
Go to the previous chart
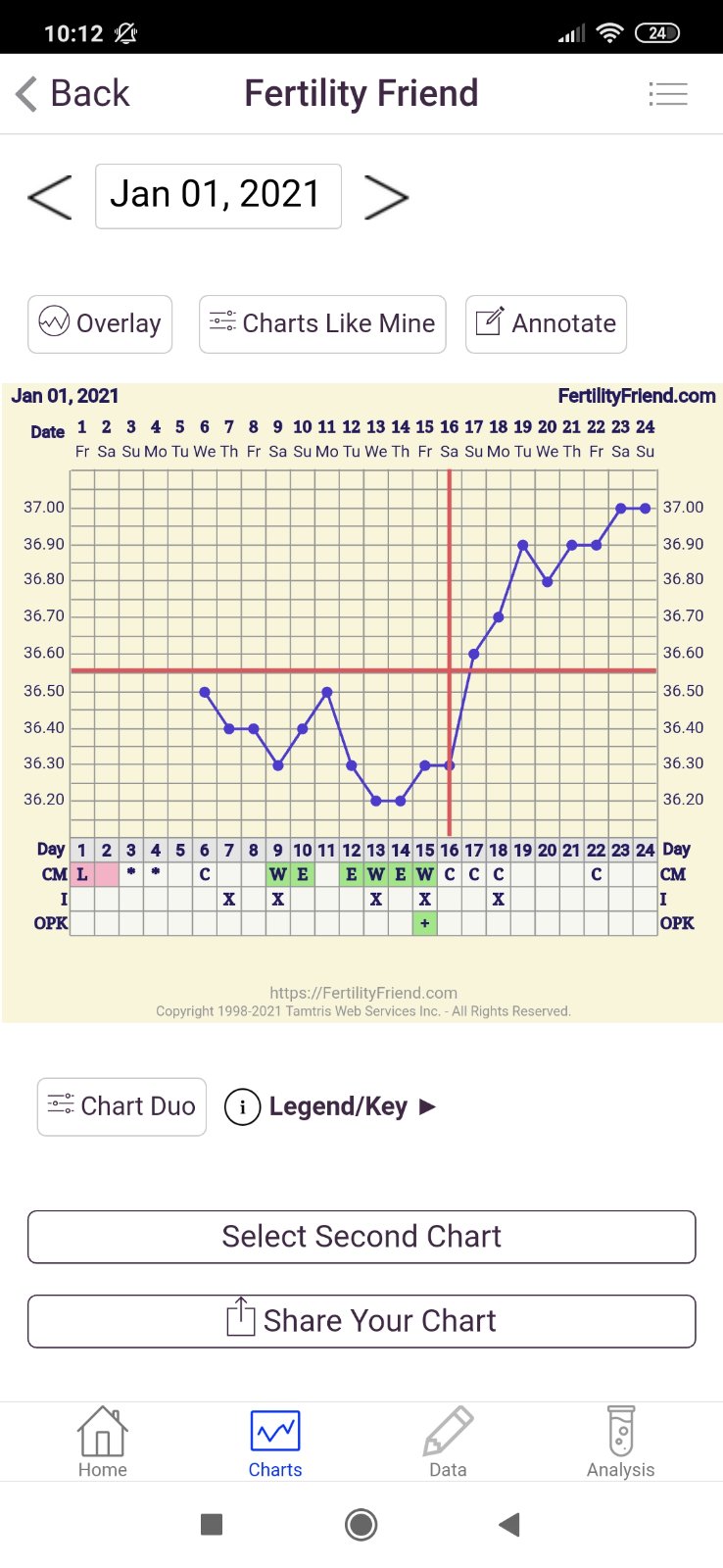50,197
